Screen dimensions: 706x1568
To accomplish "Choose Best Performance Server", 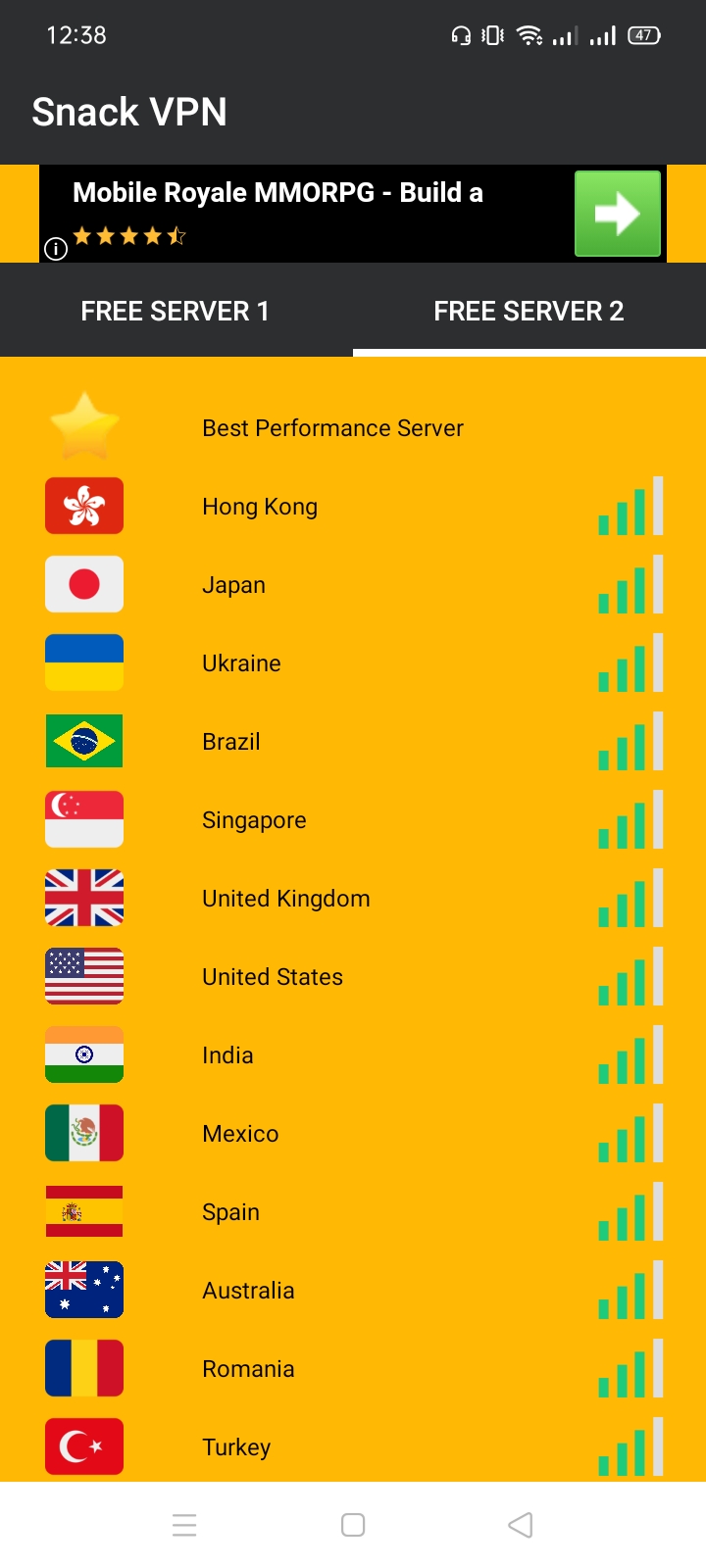I will click(332, 428).
